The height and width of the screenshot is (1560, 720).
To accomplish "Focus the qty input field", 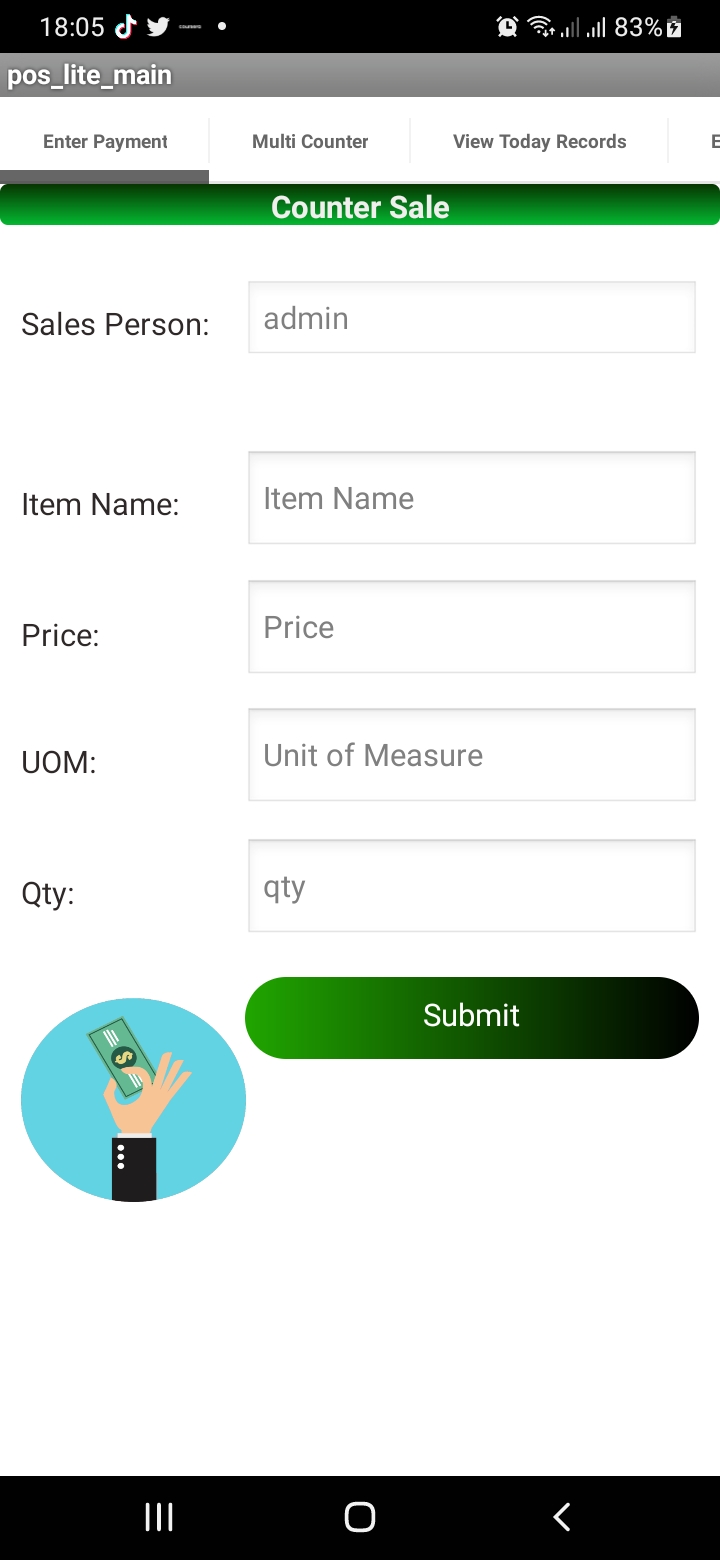I will coord(471,886).
